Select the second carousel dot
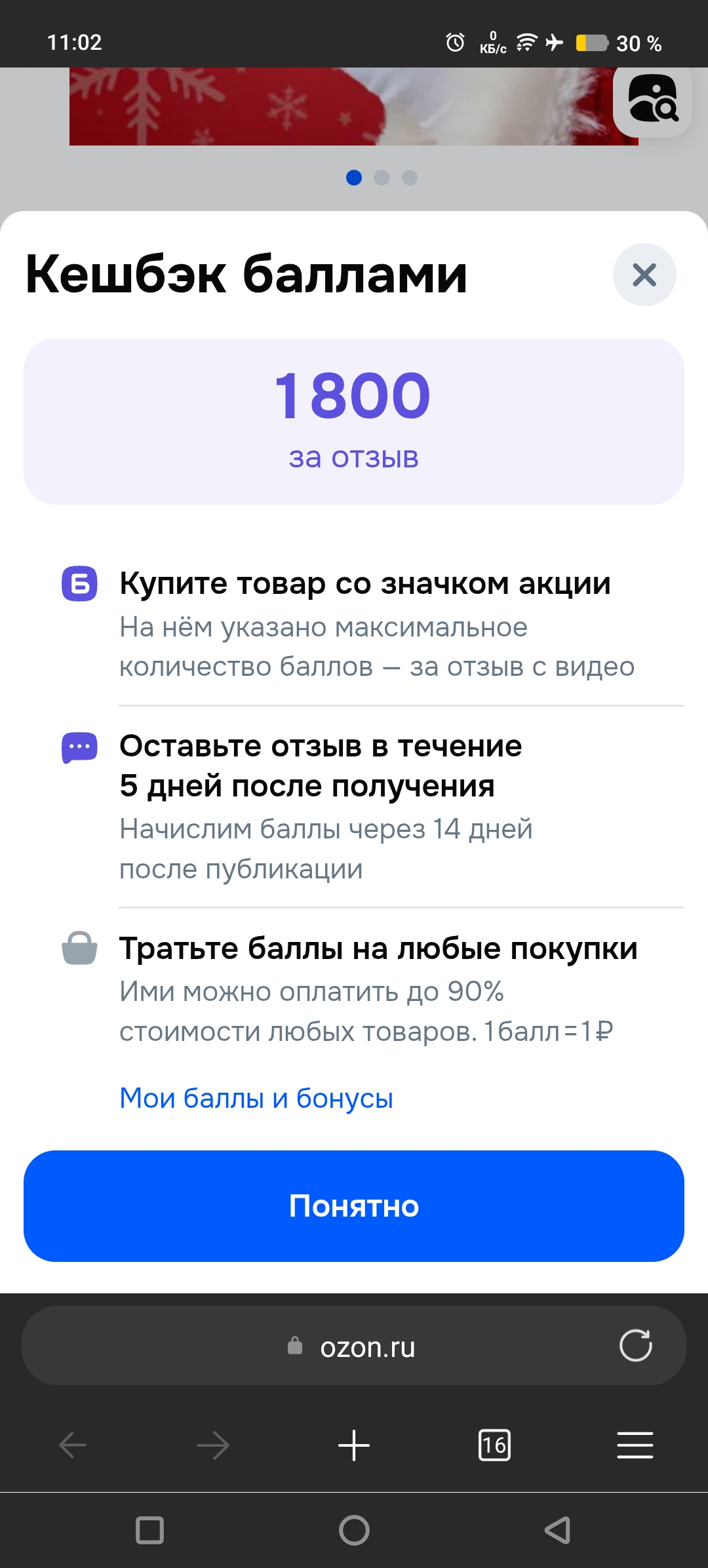 tap(382, 178)
